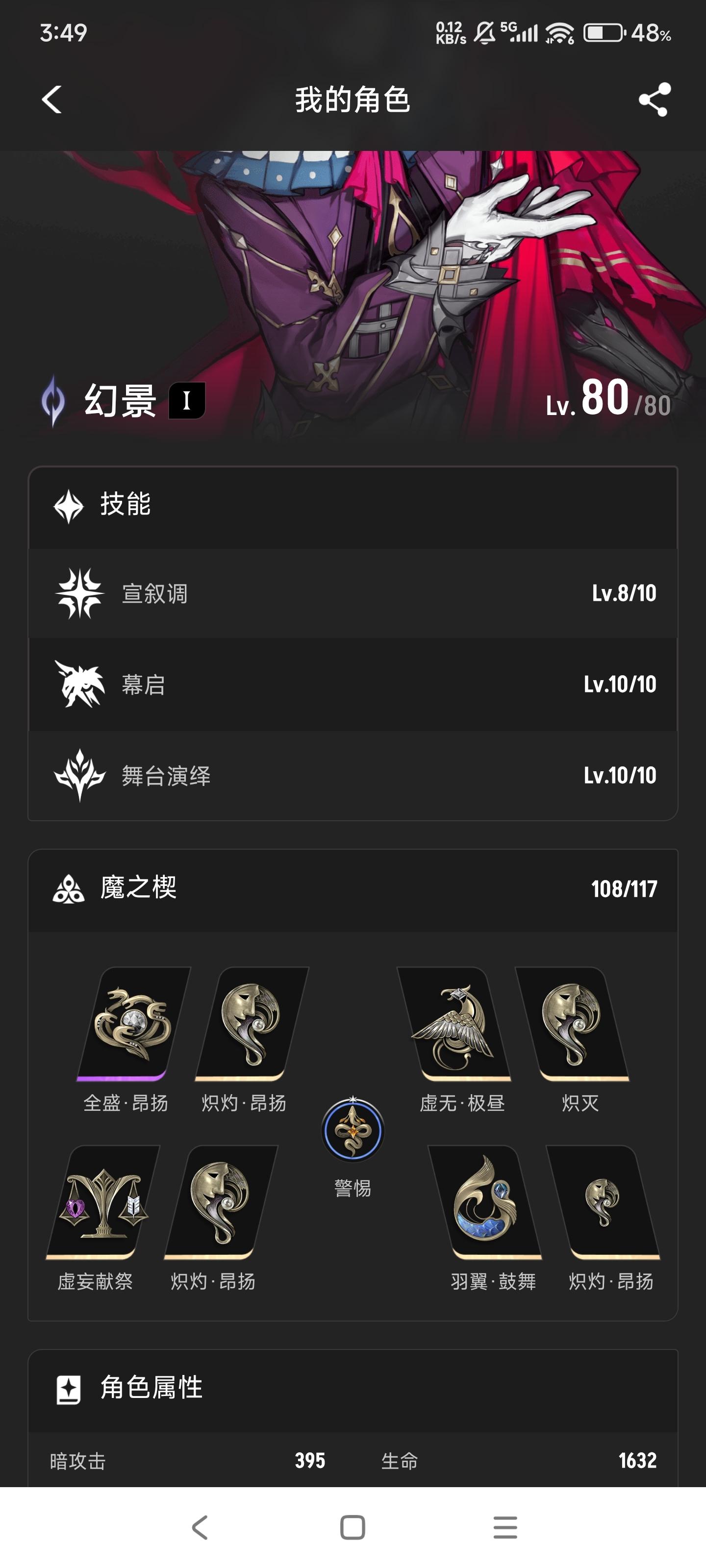This screenshot has height=1568, width=706.
Task: Go back using the top-left header arrow
Action: [52, 99]
